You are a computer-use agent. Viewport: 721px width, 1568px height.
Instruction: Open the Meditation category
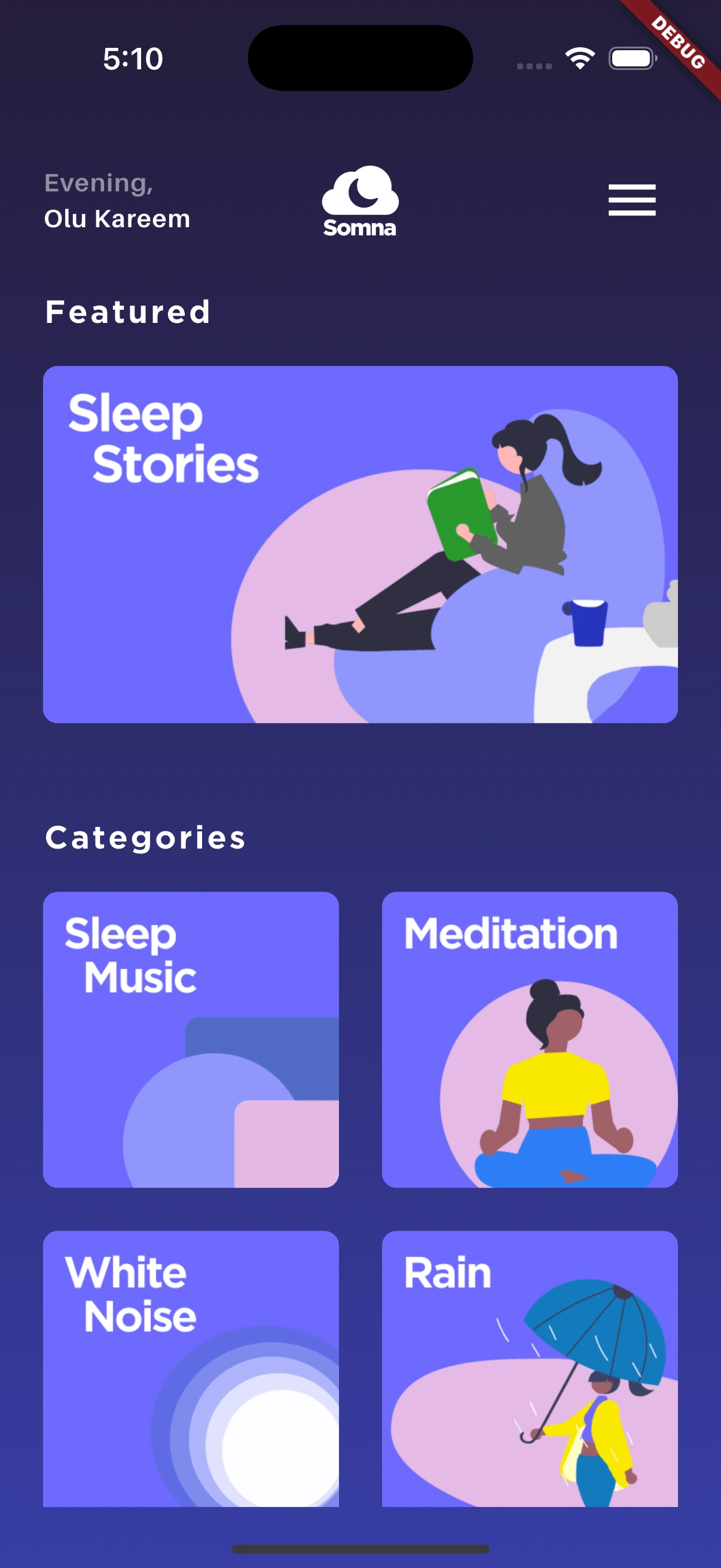pos(529,1039)
